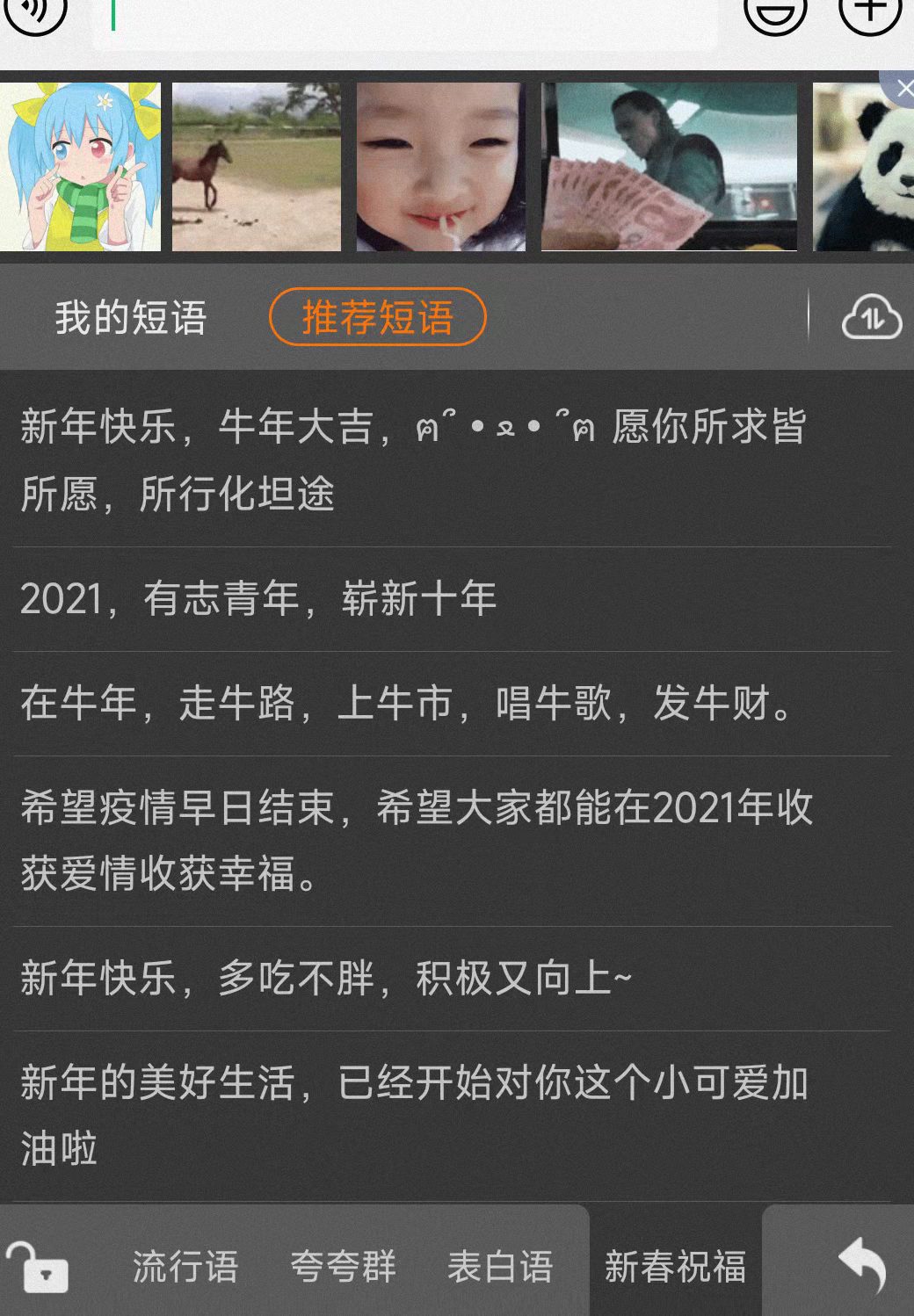Send the blue-haired anime girl sticker
The height and width of the screenshot is (1316, 914).
click(81, 167)
